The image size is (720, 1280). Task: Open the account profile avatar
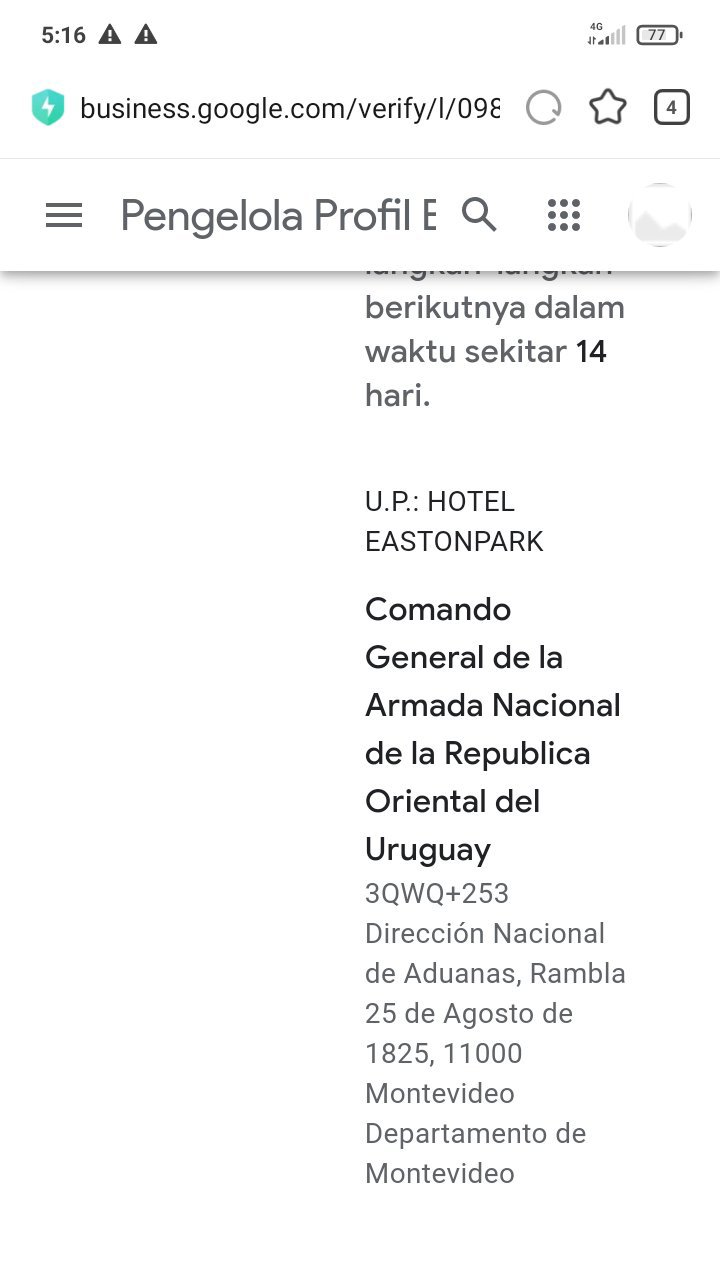click(x=659, y=215)
